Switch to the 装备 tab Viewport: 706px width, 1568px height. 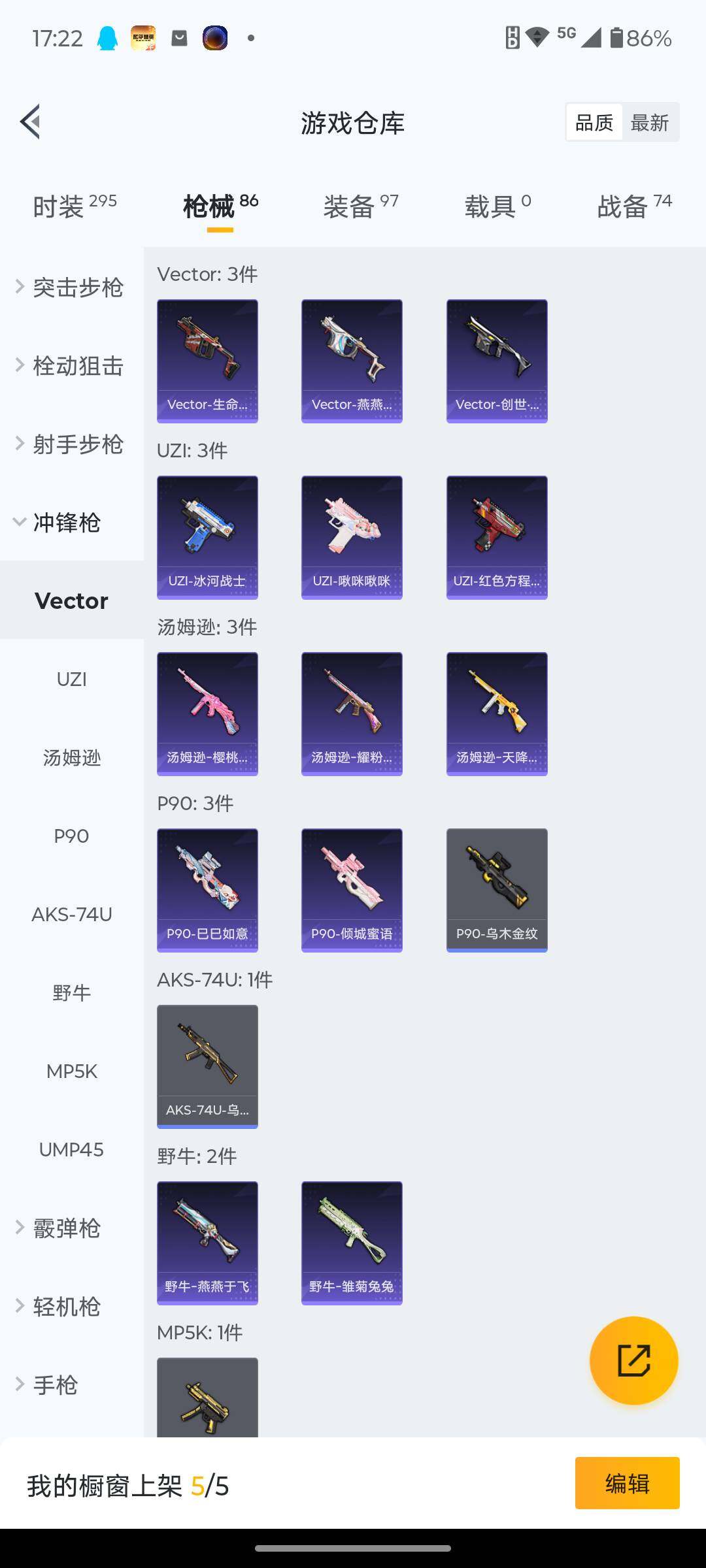[x=360, y=206]
